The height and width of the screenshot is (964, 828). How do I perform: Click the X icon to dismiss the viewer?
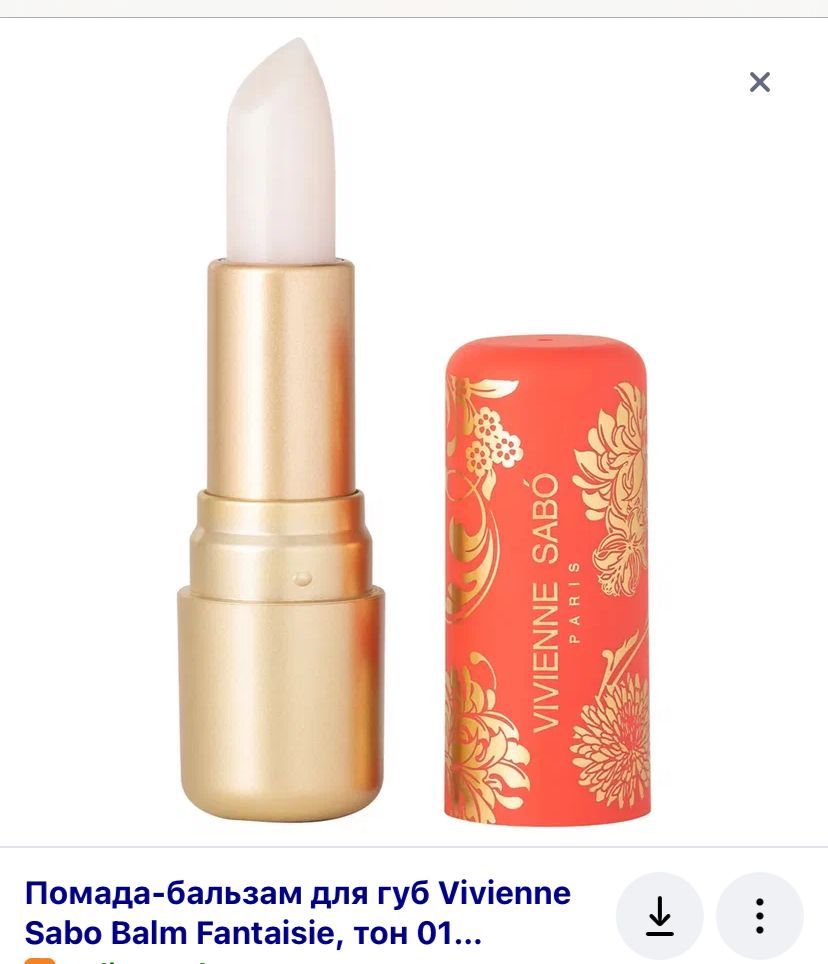(760, 83)
